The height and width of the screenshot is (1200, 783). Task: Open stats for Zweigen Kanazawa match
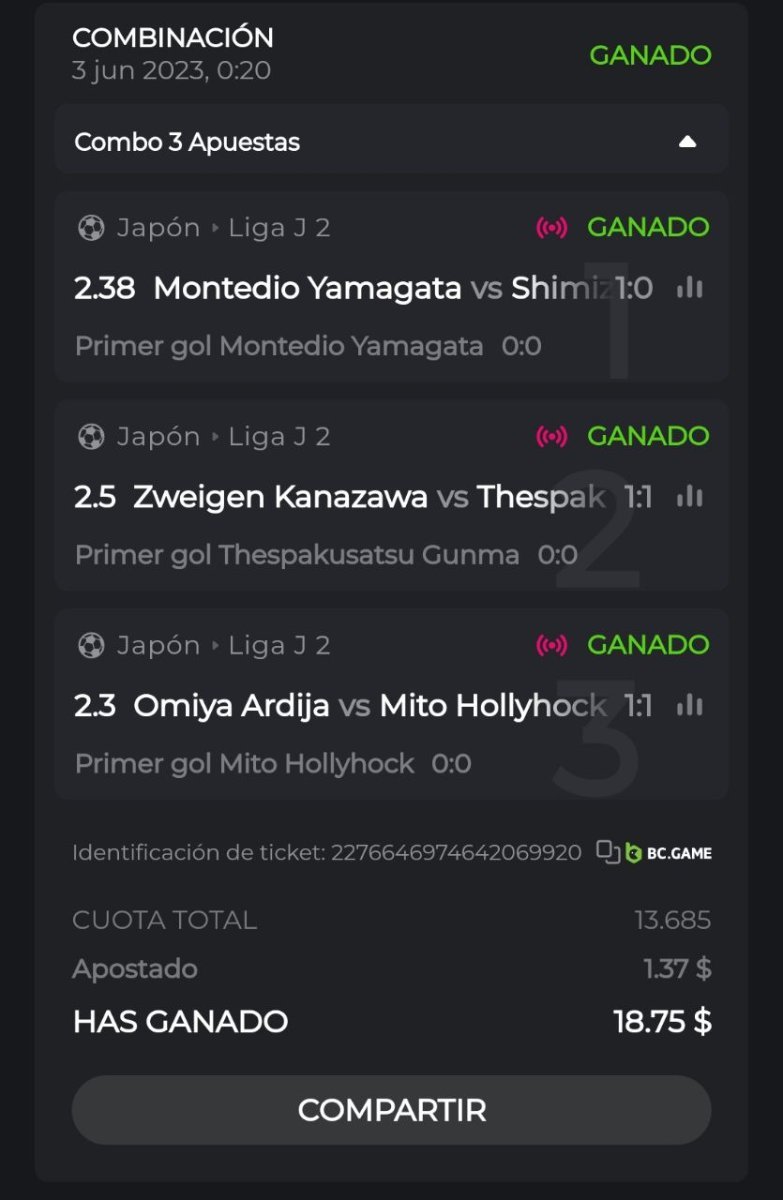click(x=690, y=497)
